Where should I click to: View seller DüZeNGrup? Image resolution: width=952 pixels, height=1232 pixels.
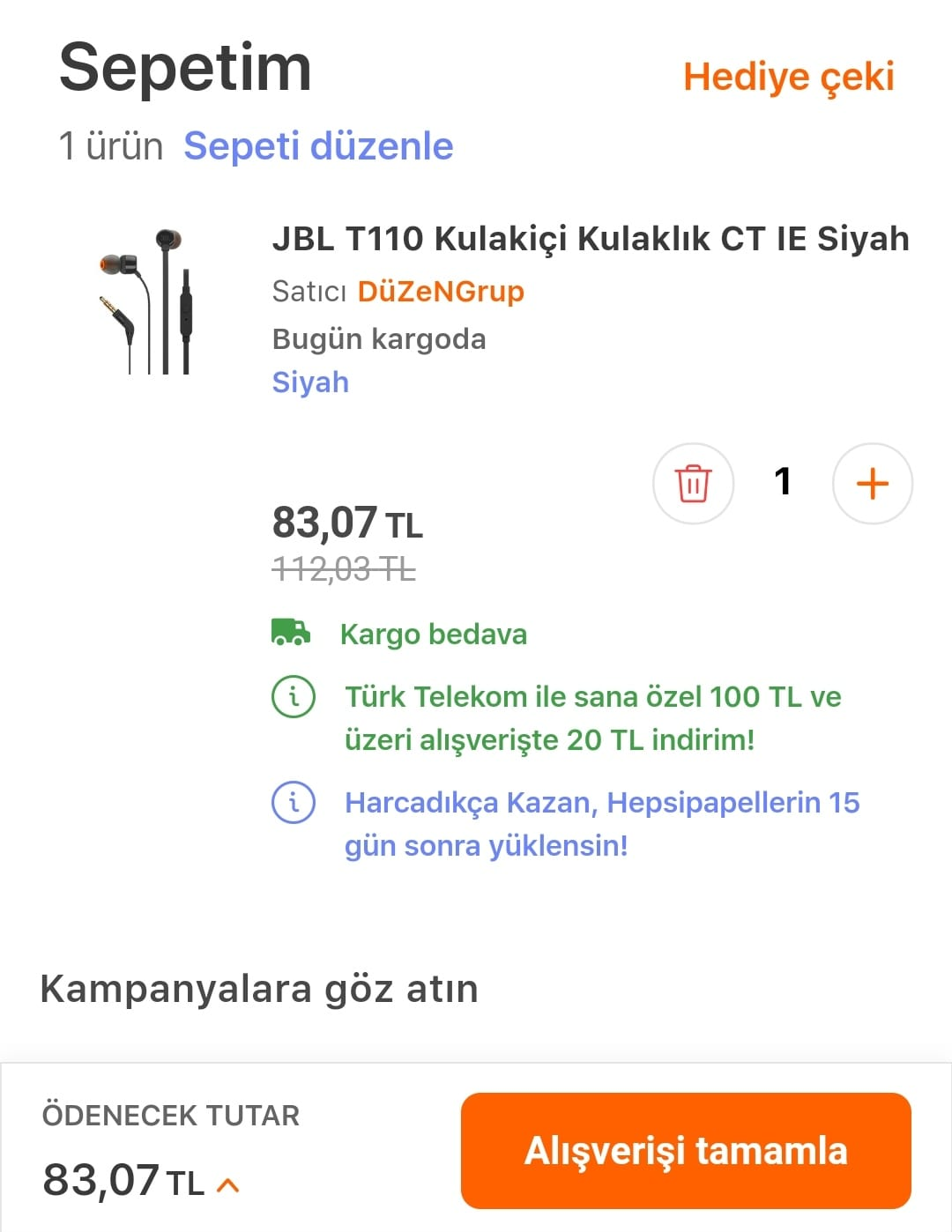click(x=441, y=291)
